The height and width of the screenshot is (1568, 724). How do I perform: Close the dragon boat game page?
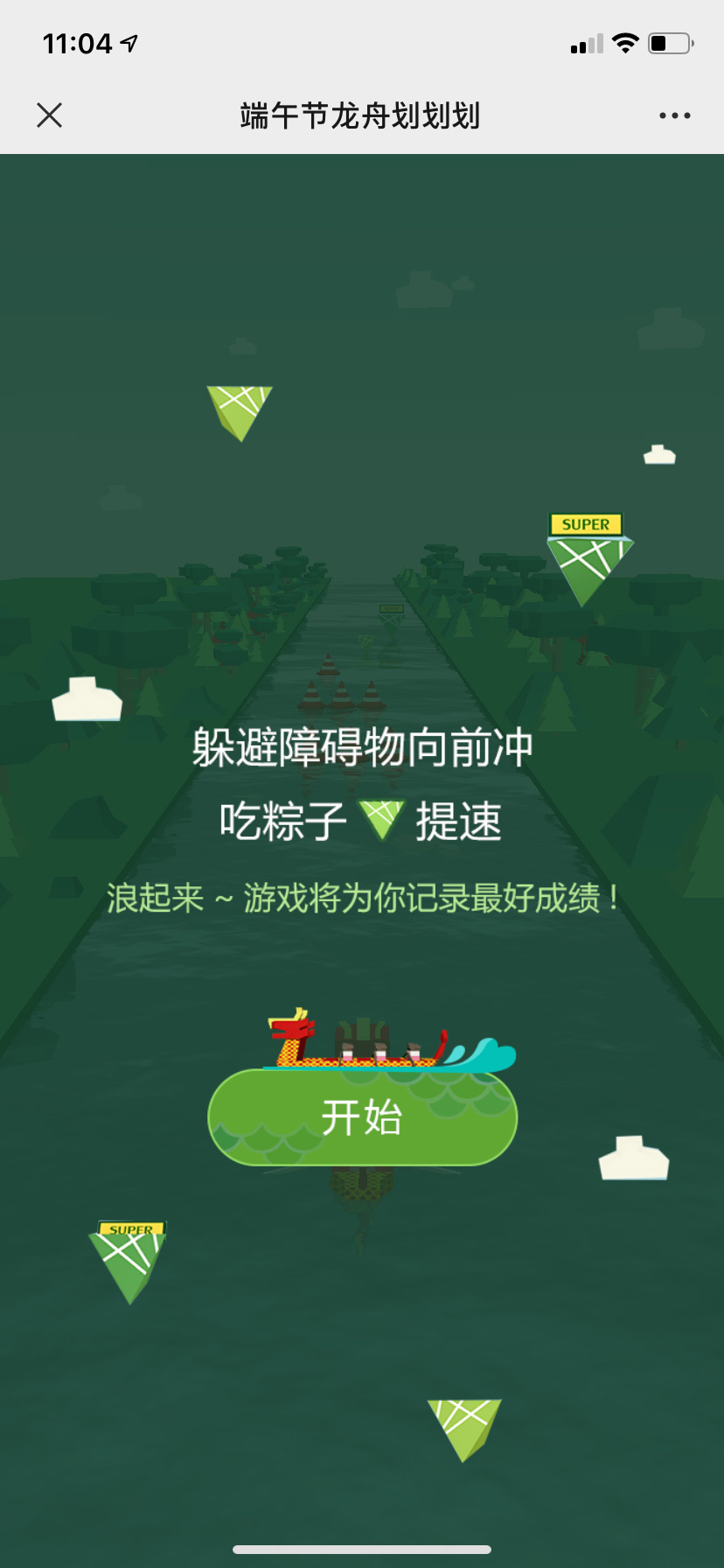[50, 115]
